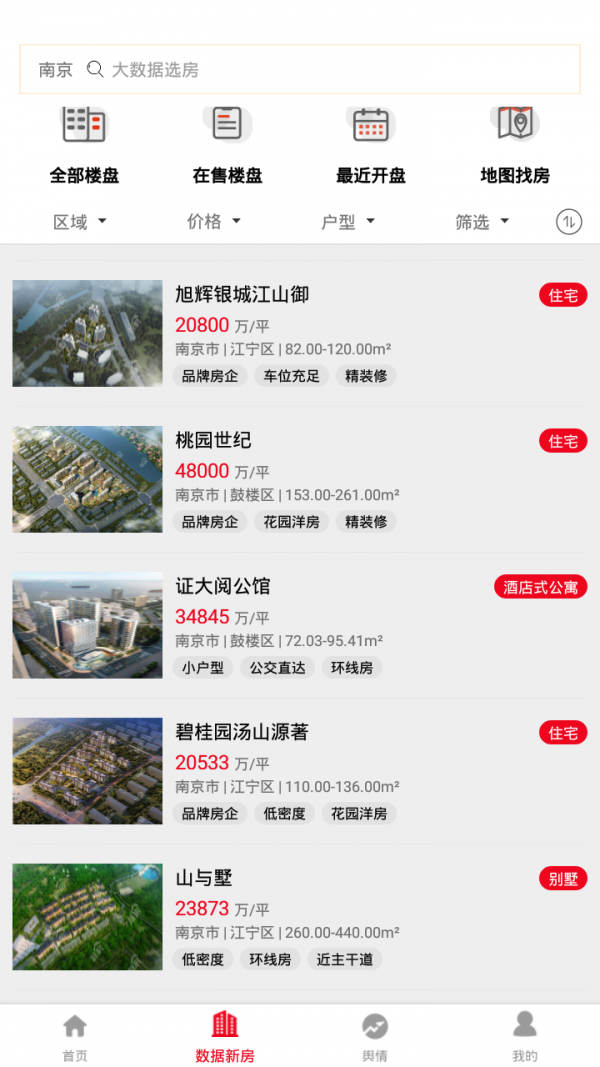Open the 桃园世纪 listing
The height and width of the screenshot is (1067, 600).
[x=300, y=480]
